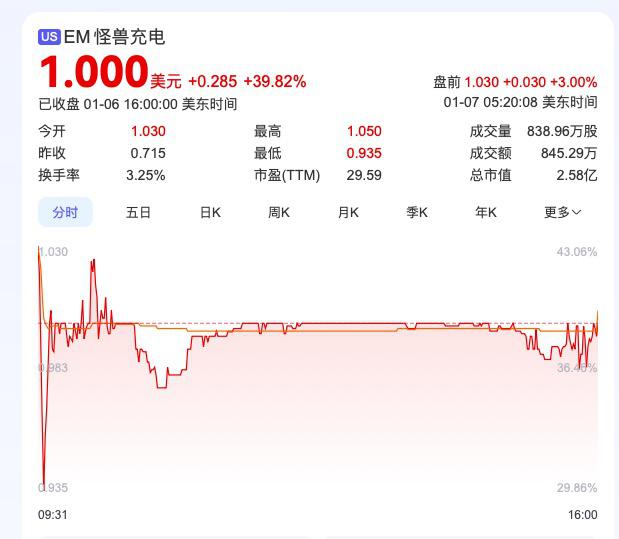619x539 pixels.
Task: Select the 分时 intraday chart tab
Action: click(x=65, y=212)
